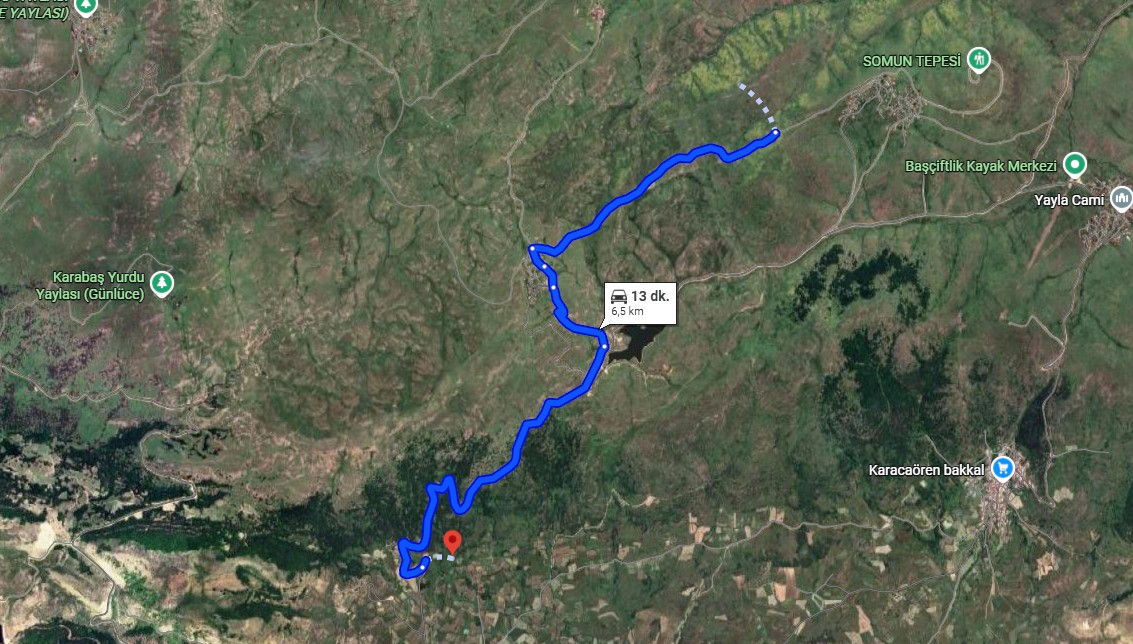
Task: Open the Yayla Cami place marker
Action: (1120, 199)
